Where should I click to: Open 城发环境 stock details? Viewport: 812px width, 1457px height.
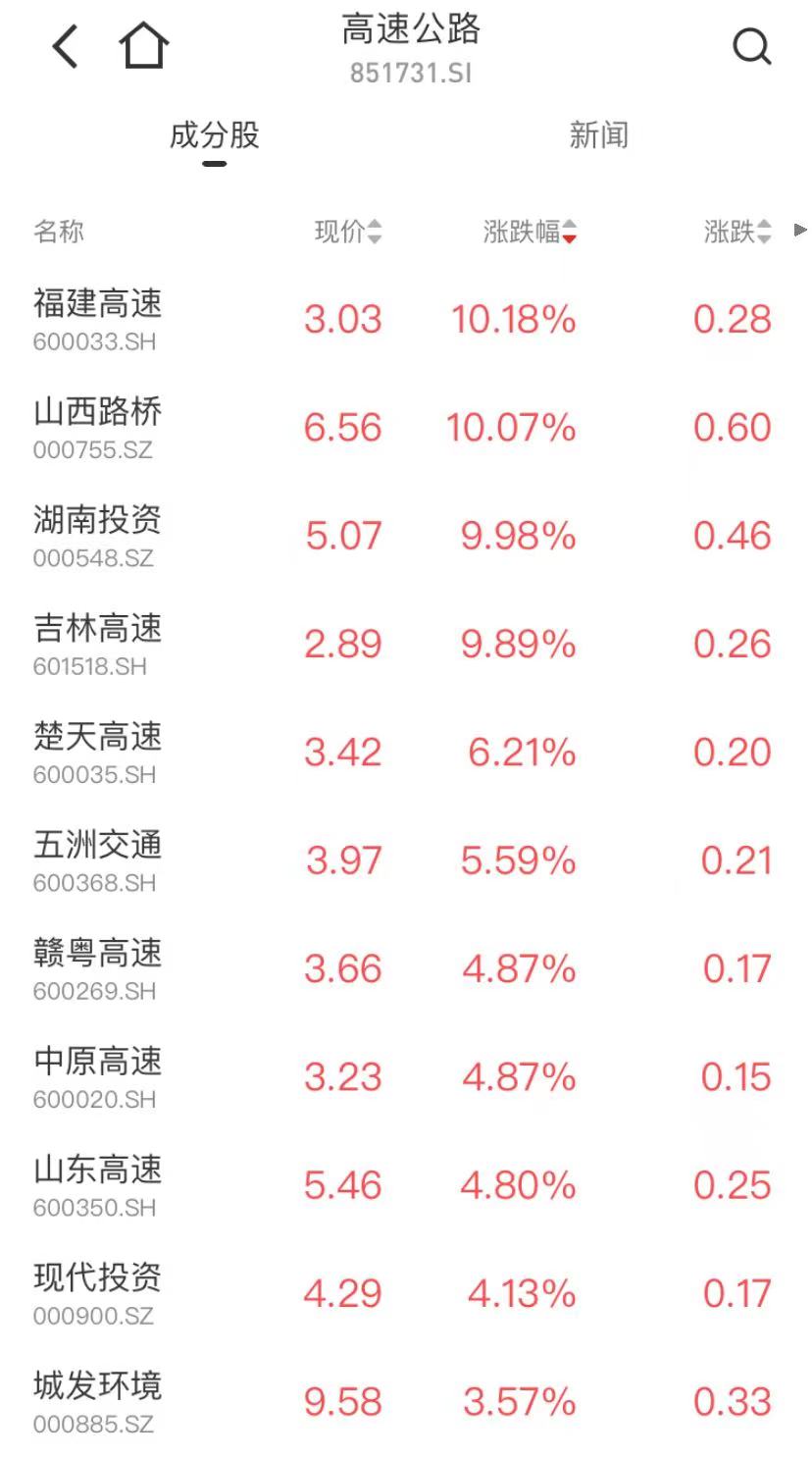(x=98, y=1401)
